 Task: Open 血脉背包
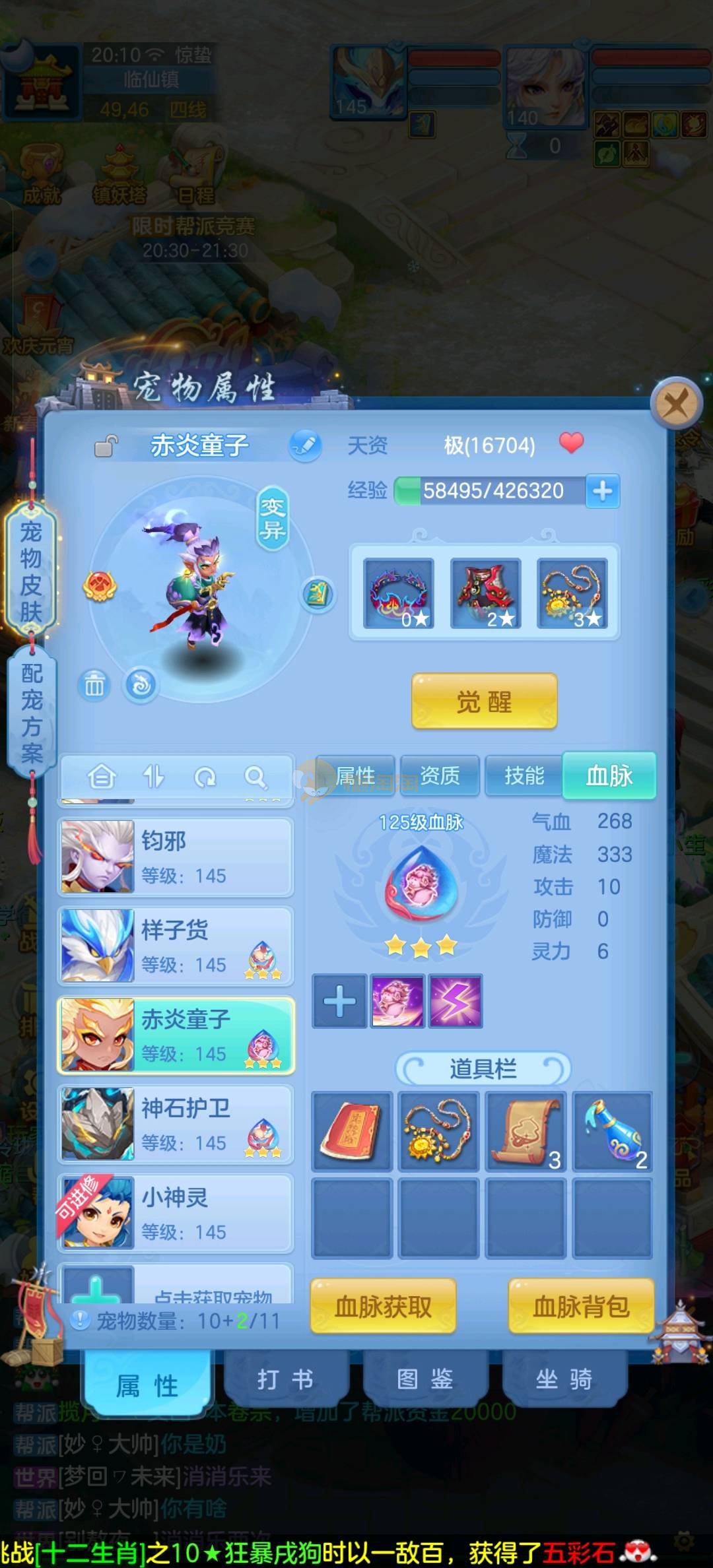pyautogui.click(x=581, y=1306)
